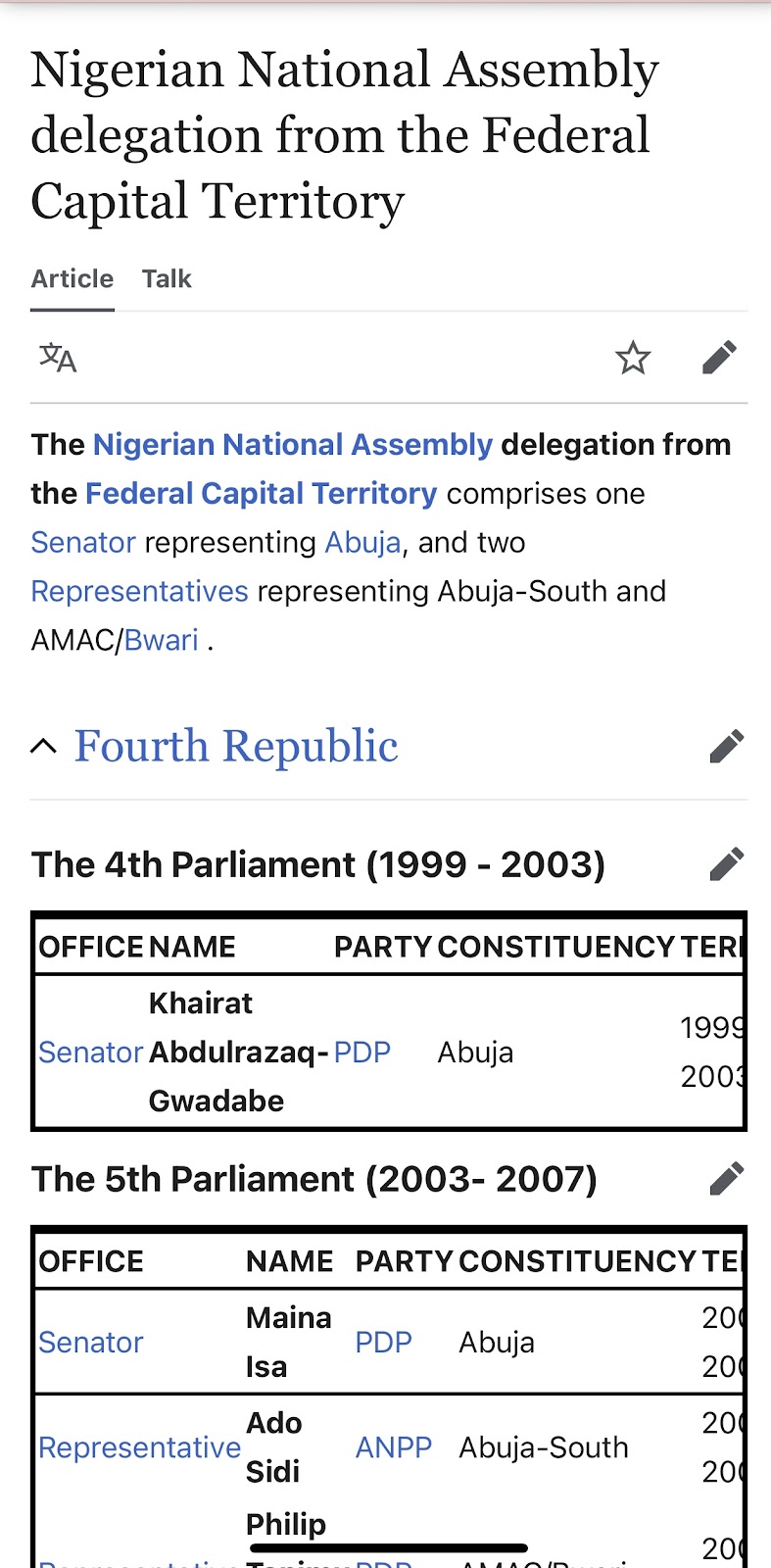771x1568 pixels.
Task: Add this article to watchlist star
Action: tap(633, 358)
